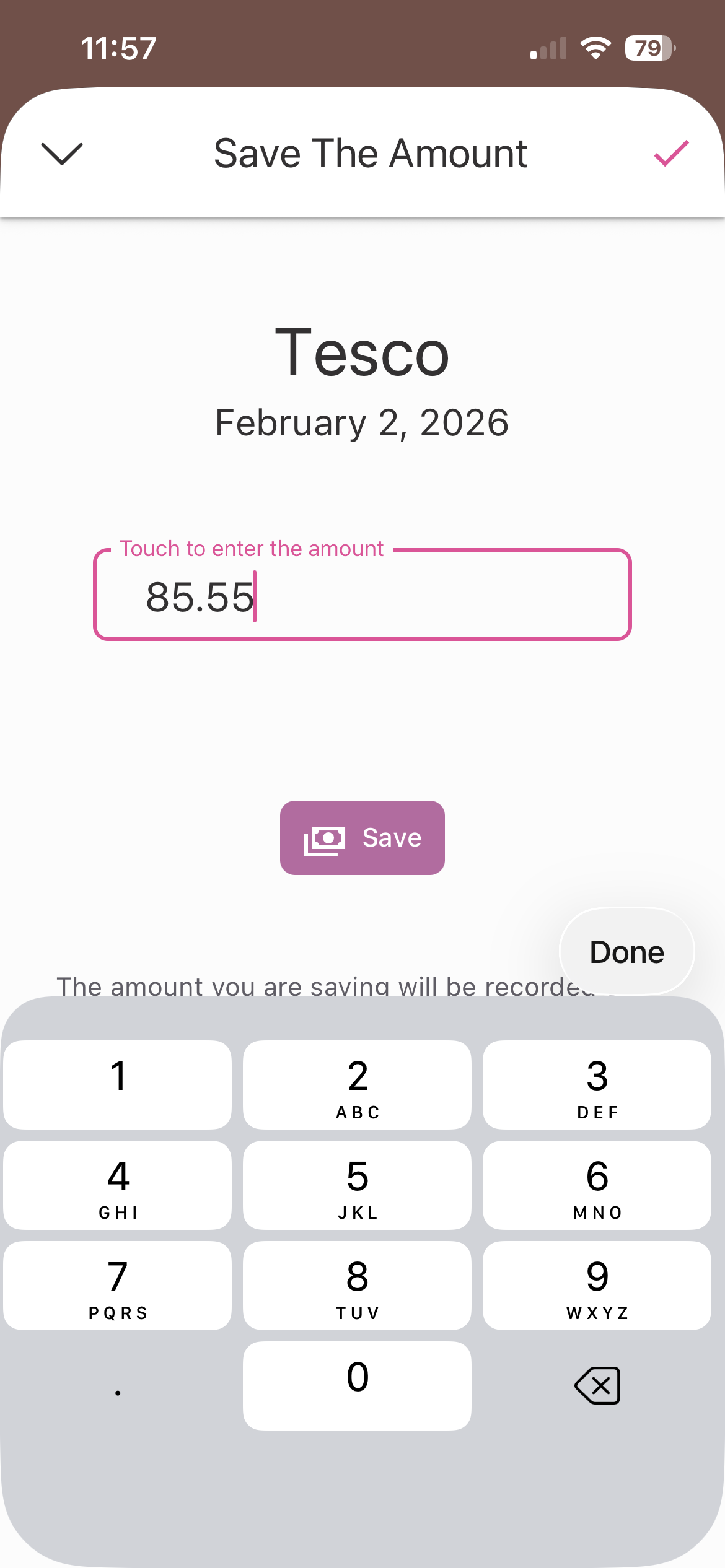Dismiss the keypad with Done
Image resolution: width=725 pixels, height=1568 pixels.
pos(626,952)
